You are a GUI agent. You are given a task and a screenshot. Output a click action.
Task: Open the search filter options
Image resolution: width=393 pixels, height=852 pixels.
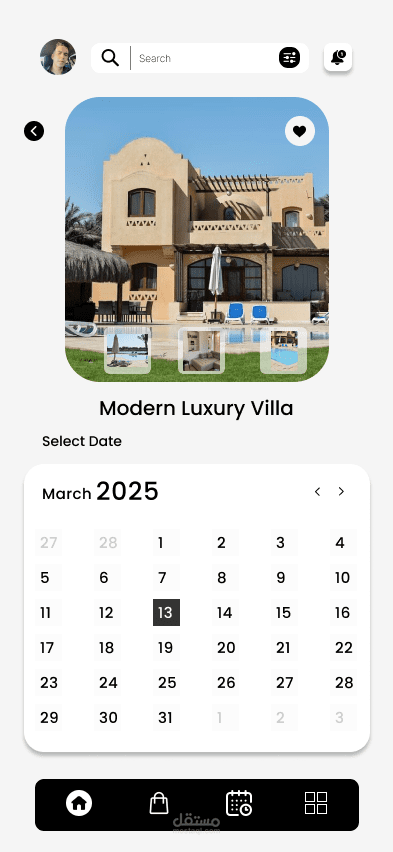[x=289, y=58]
